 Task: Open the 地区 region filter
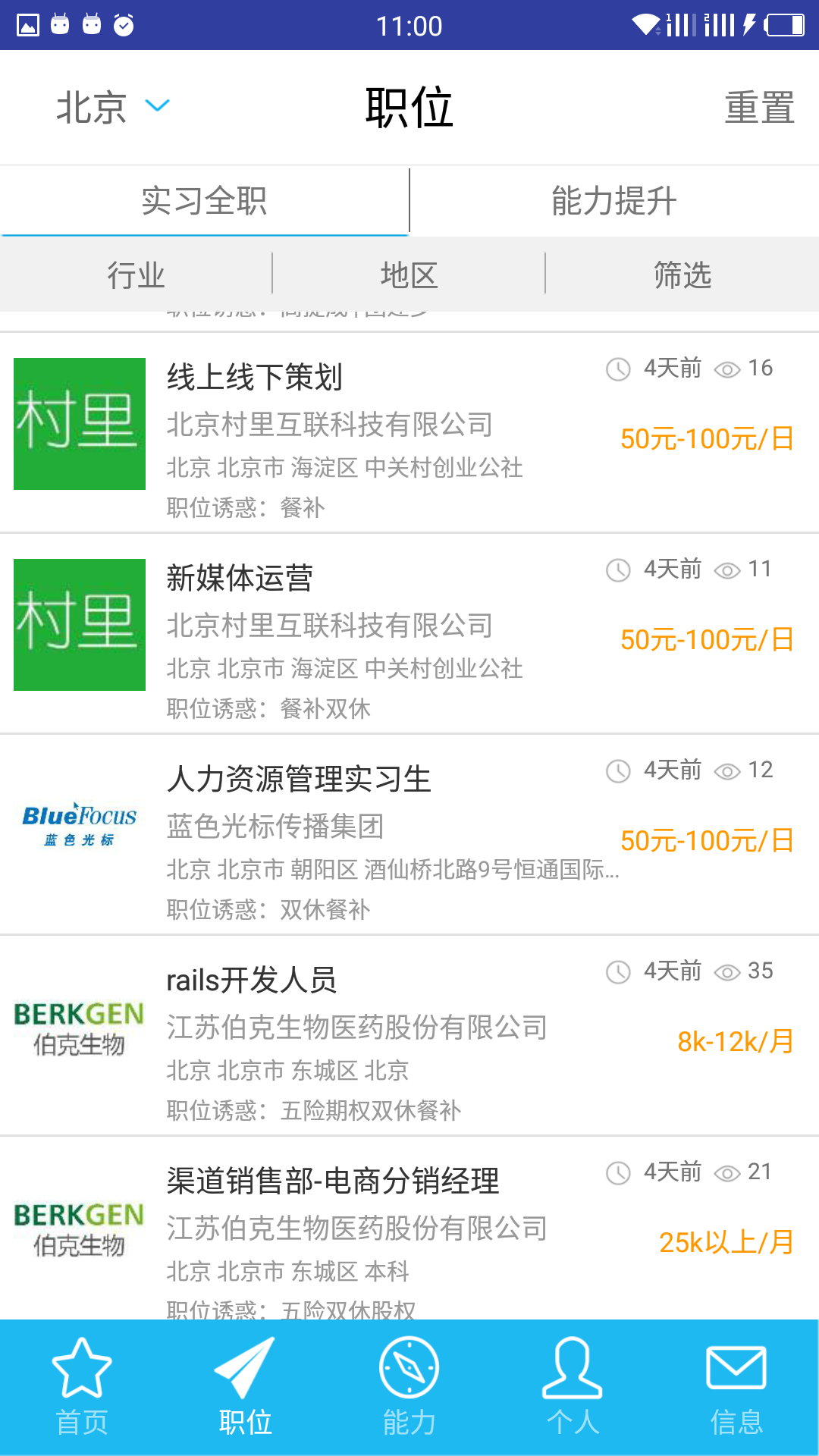[409, 275]
